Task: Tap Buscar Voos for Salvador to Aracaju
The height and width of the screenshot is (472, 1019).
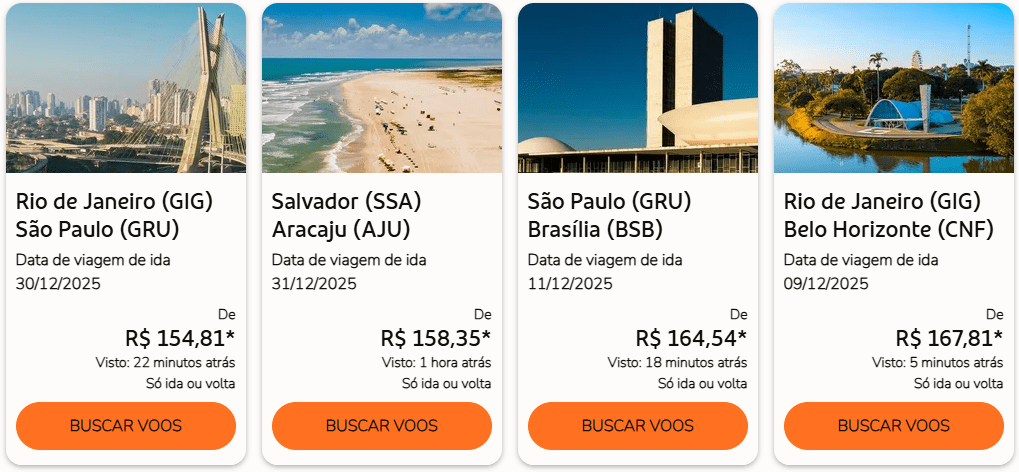Action: [x=382, y=426]
